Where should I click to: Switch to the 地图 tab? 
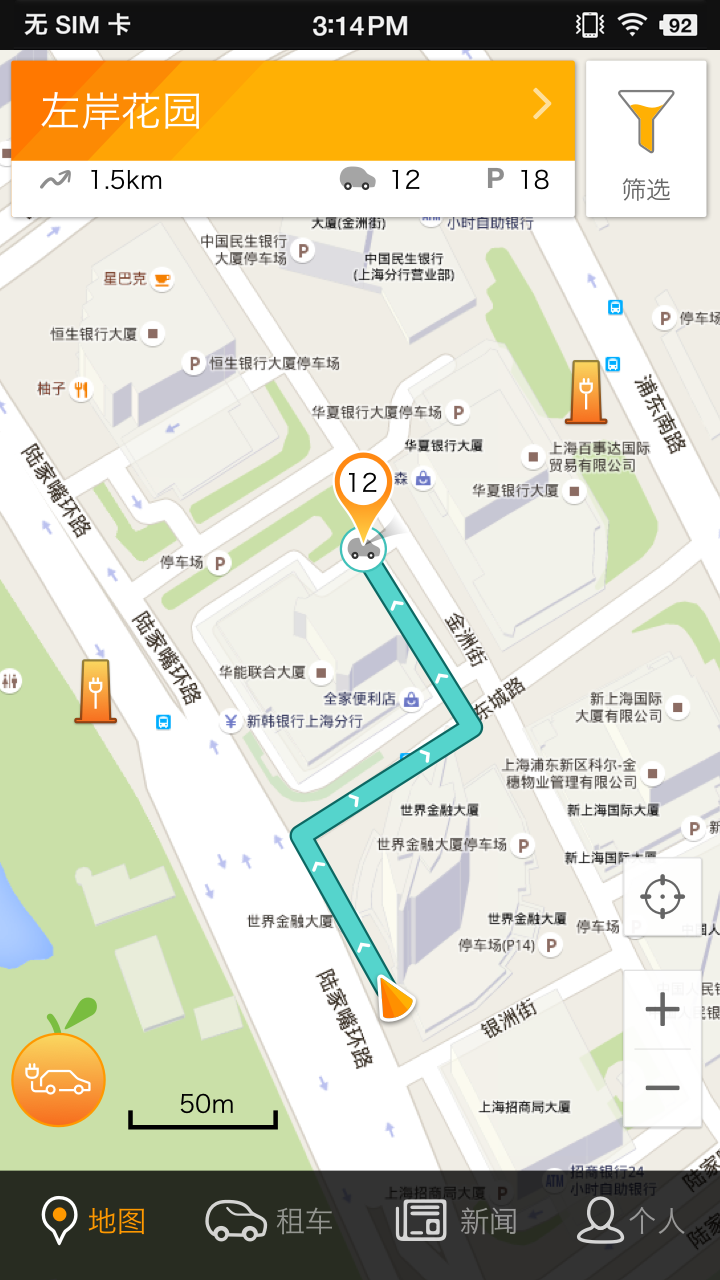coord(92,1221)
